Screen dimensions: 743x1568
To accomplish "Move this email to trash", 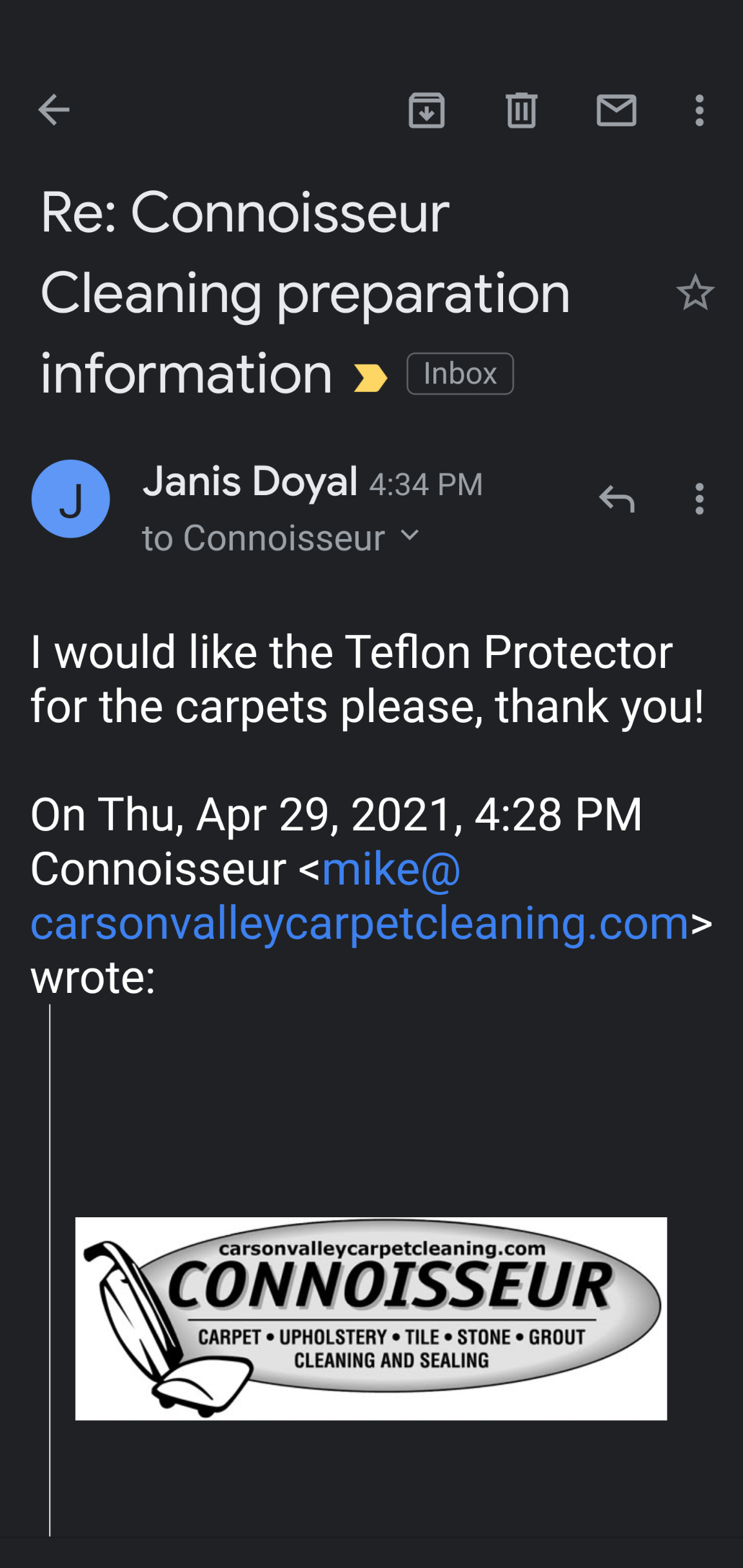I will (522, 110).
